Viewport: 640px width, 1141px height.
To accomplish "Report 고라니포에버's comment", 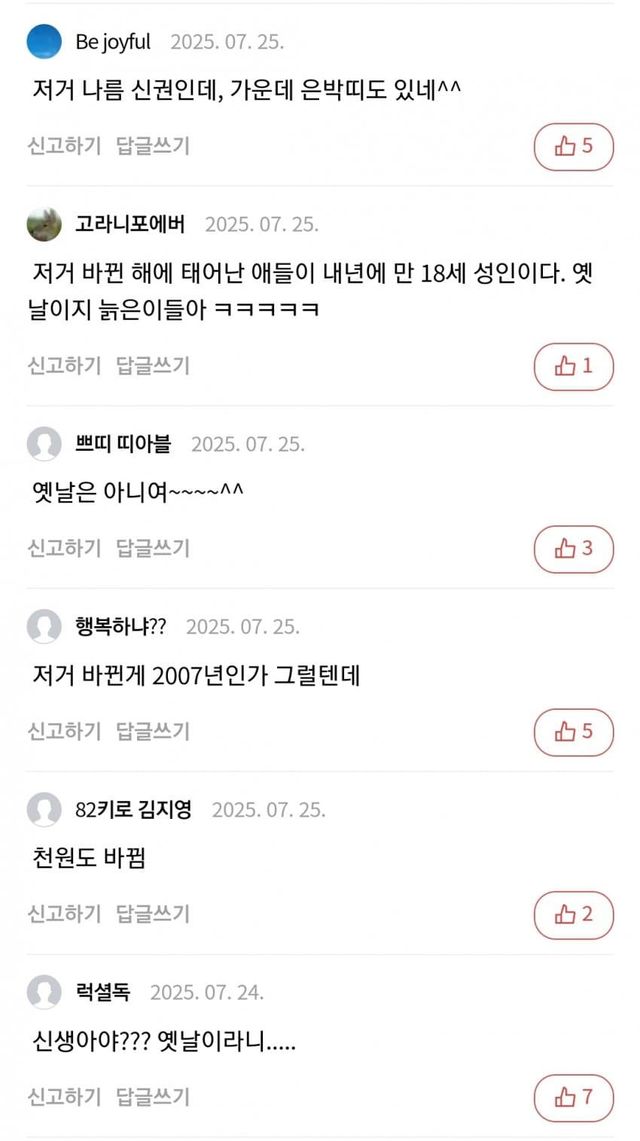I will pyautogui.click(x=64, y=365).
